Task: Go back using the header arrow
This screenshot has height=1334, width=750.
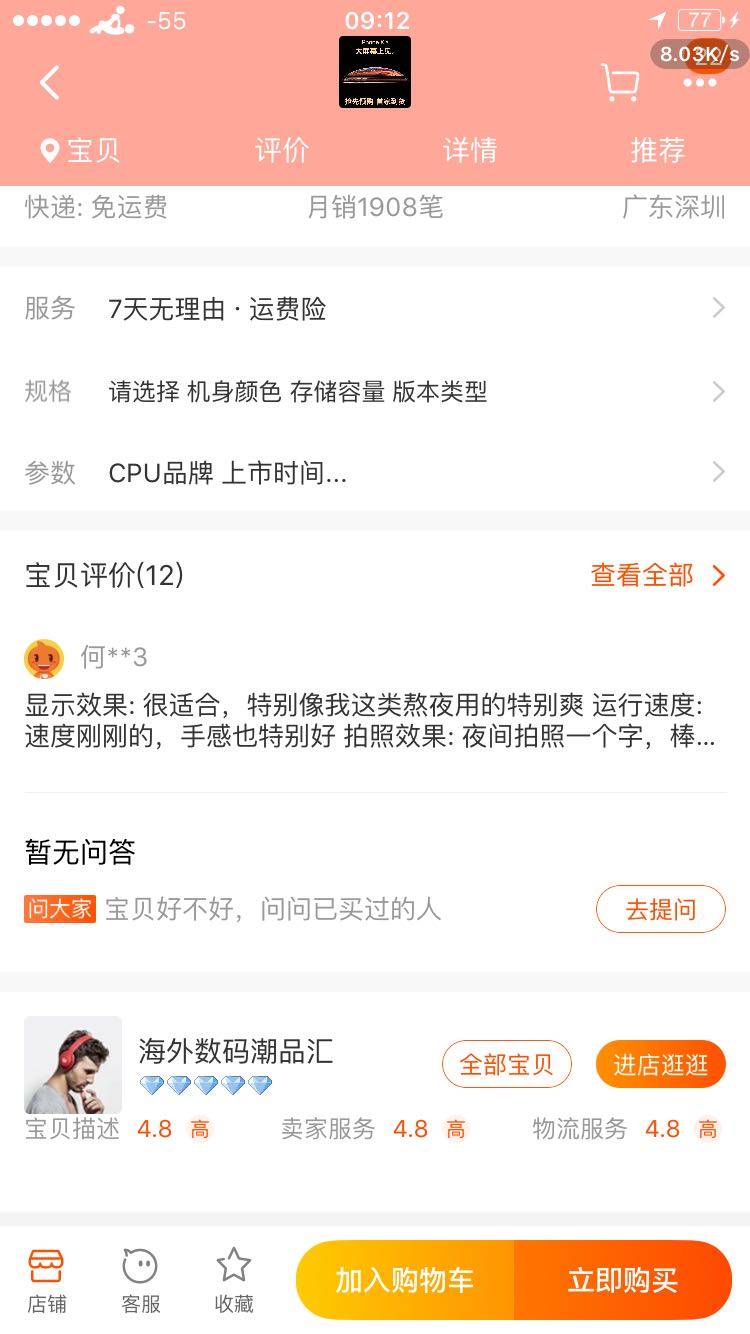Action: coord(50,82)
